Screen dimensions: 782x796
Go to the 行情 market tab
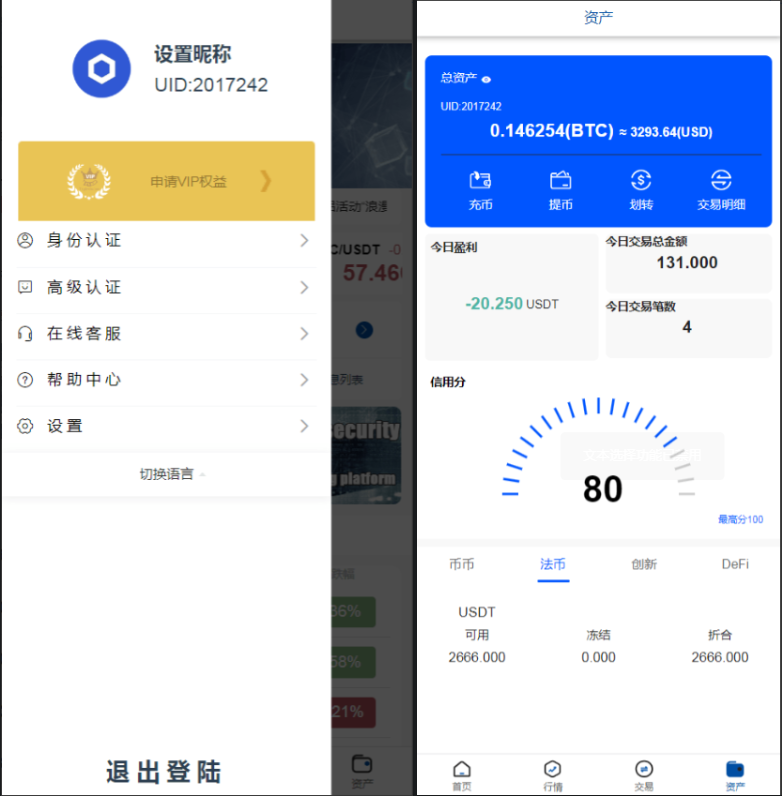pyautogui.click(x=552, y=774)
